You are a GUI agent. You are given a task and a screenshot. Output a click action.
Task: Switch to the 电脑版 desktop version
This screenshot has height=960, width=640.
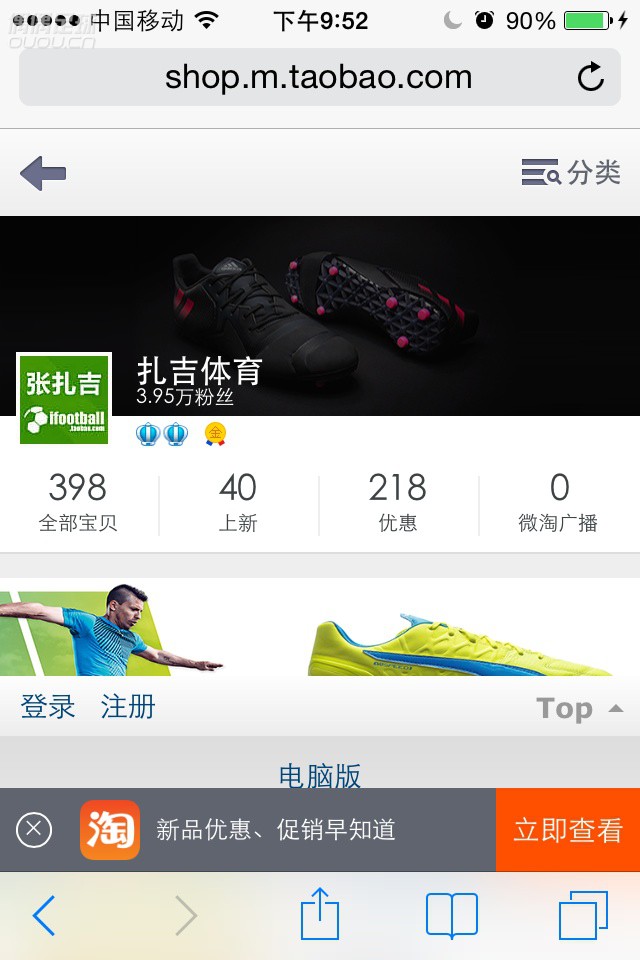click(x=320, y=775)
